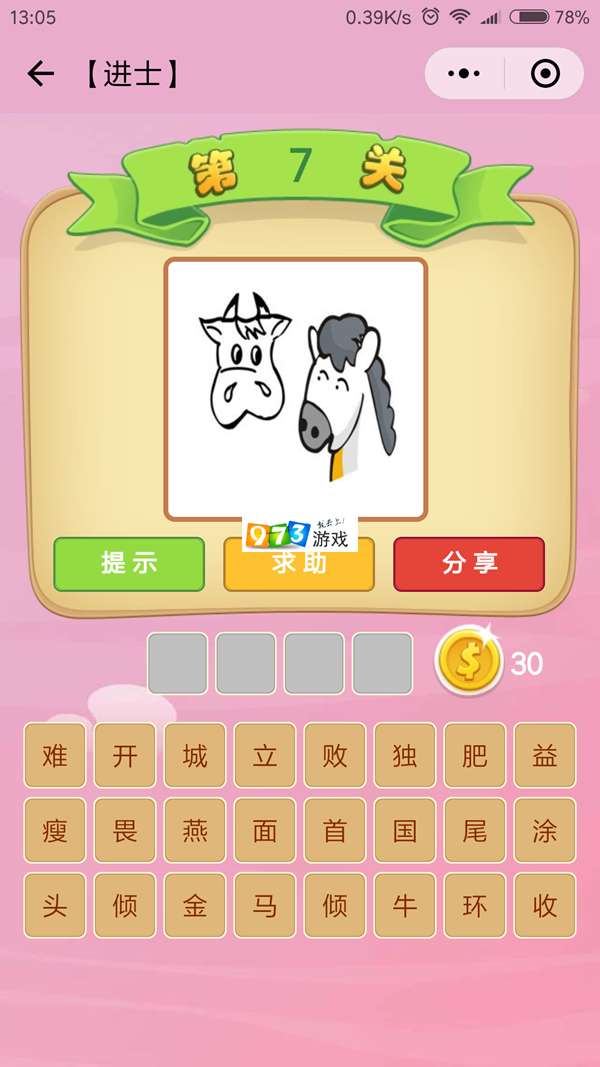600x1067 pixels.
Task: Pick the 收 character tile
Action: [545, 906]
